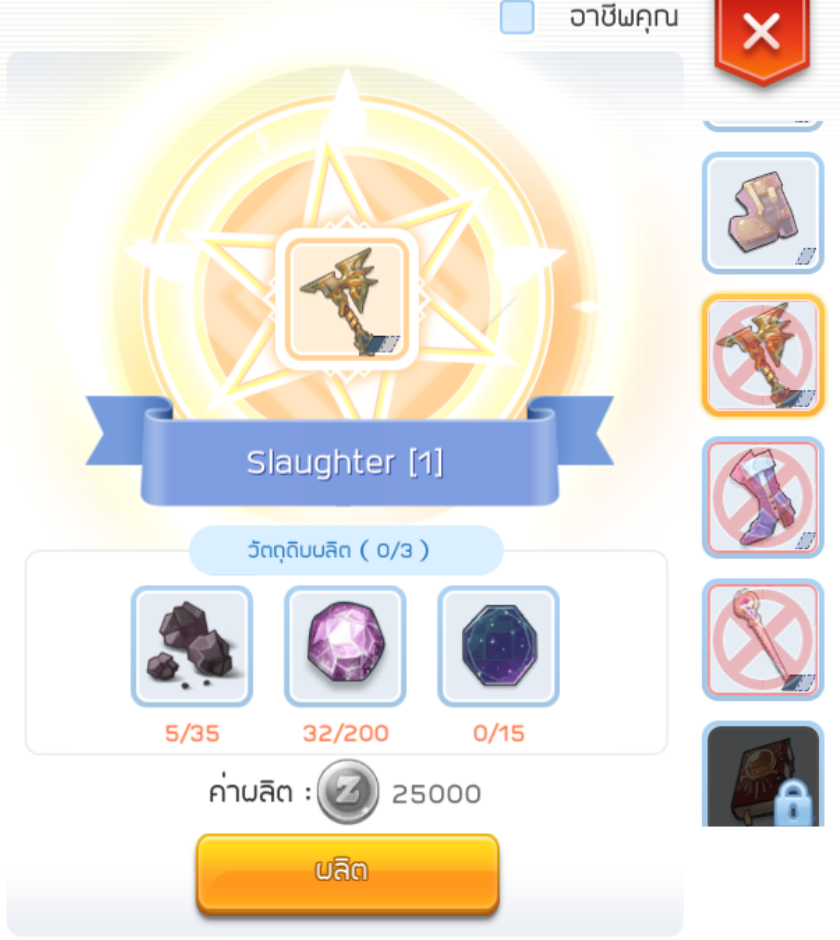The height and width of the screenshot is (940, 840).
Task: Tap the orange ผลิต craft button
Action: pos(347,870)
